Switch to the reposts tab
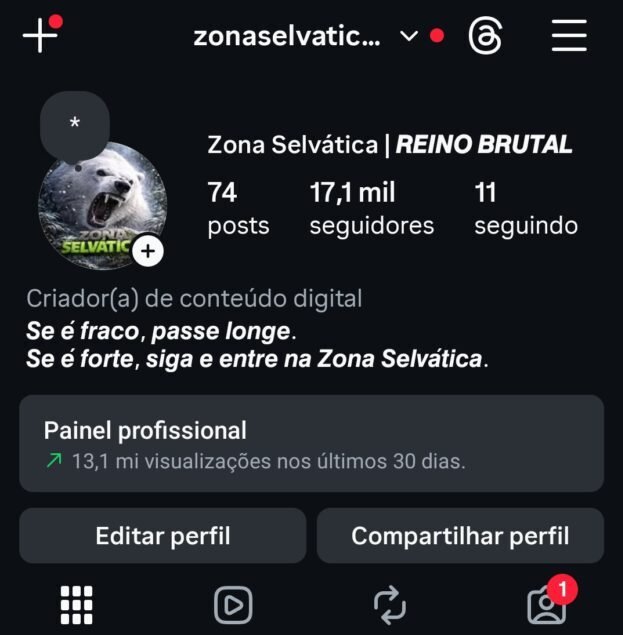This screenshot has width=623, height=635. [389, 604]
